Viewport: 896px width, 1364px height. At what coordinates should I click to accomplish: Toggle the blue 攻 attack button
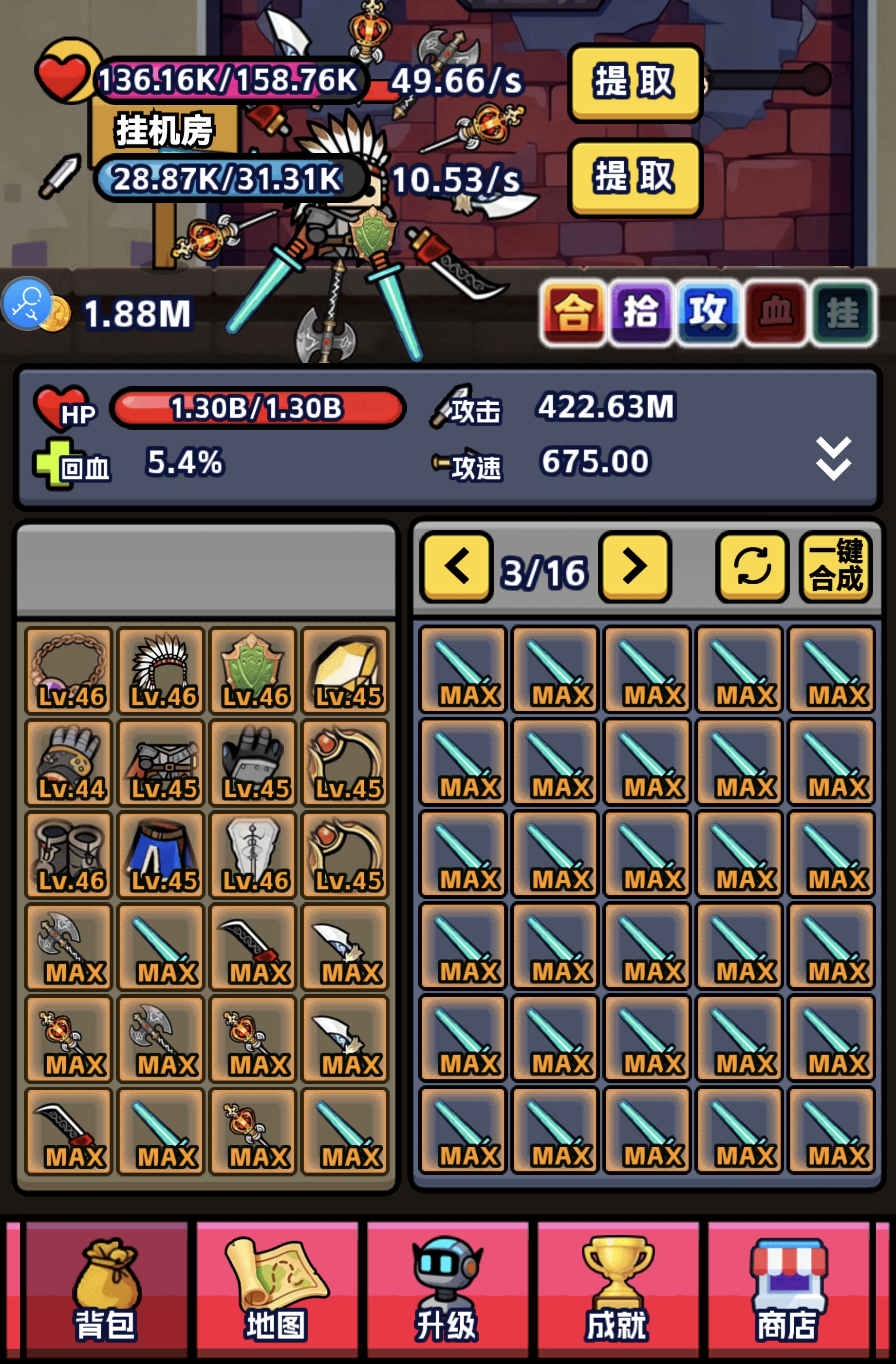pyautogui.click(x=708, y=313)
